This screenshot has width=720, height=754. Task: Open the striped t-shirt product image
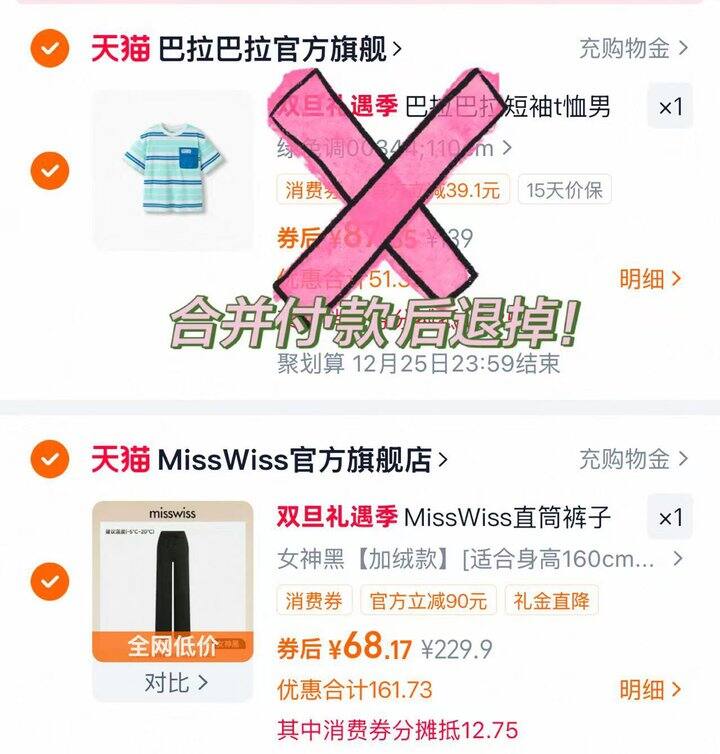point(172,168)
